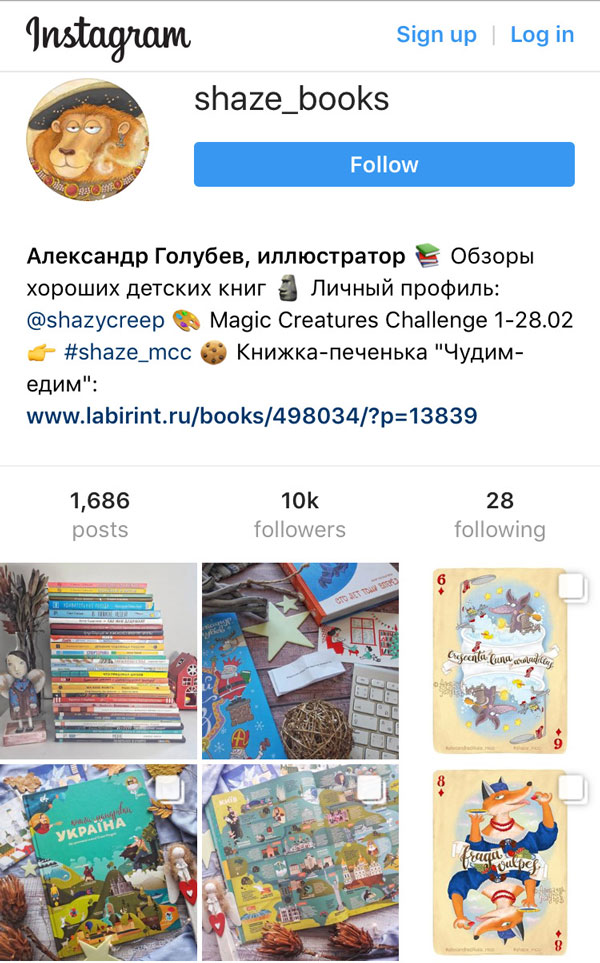Follow the shaze_books account

pyautogui.click(x=384, y=165)
